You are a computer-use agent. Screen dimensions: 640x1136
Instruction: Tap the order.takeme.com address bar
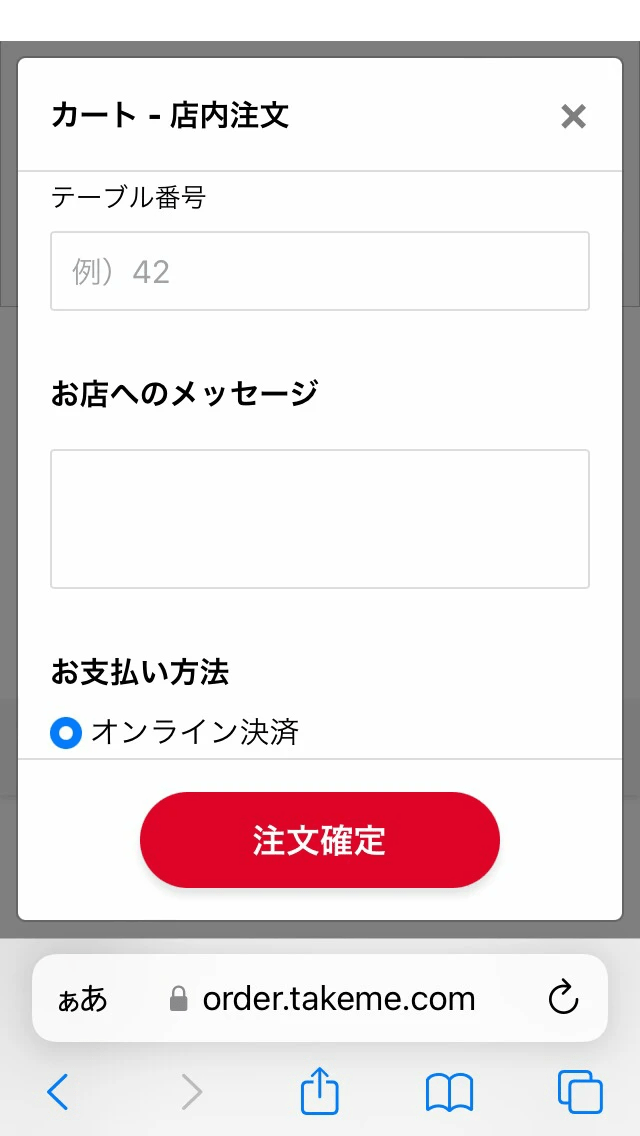click(325, 998)
